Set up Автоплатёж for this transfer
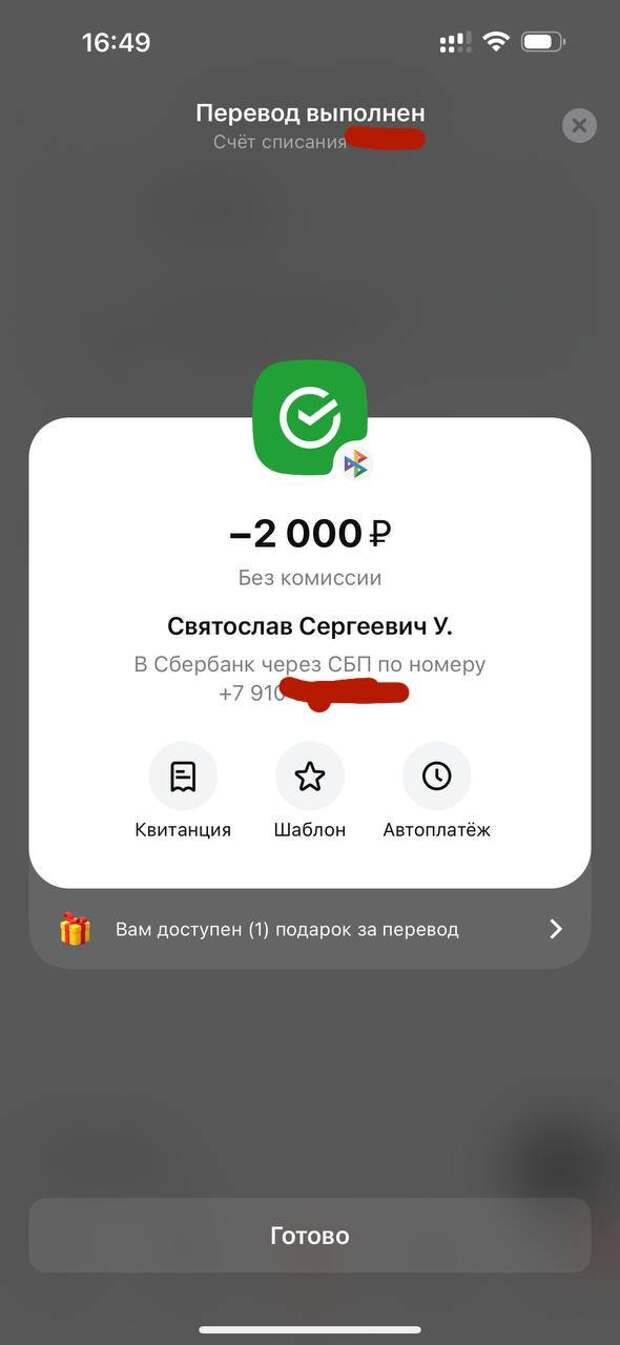 click(436, 777)
